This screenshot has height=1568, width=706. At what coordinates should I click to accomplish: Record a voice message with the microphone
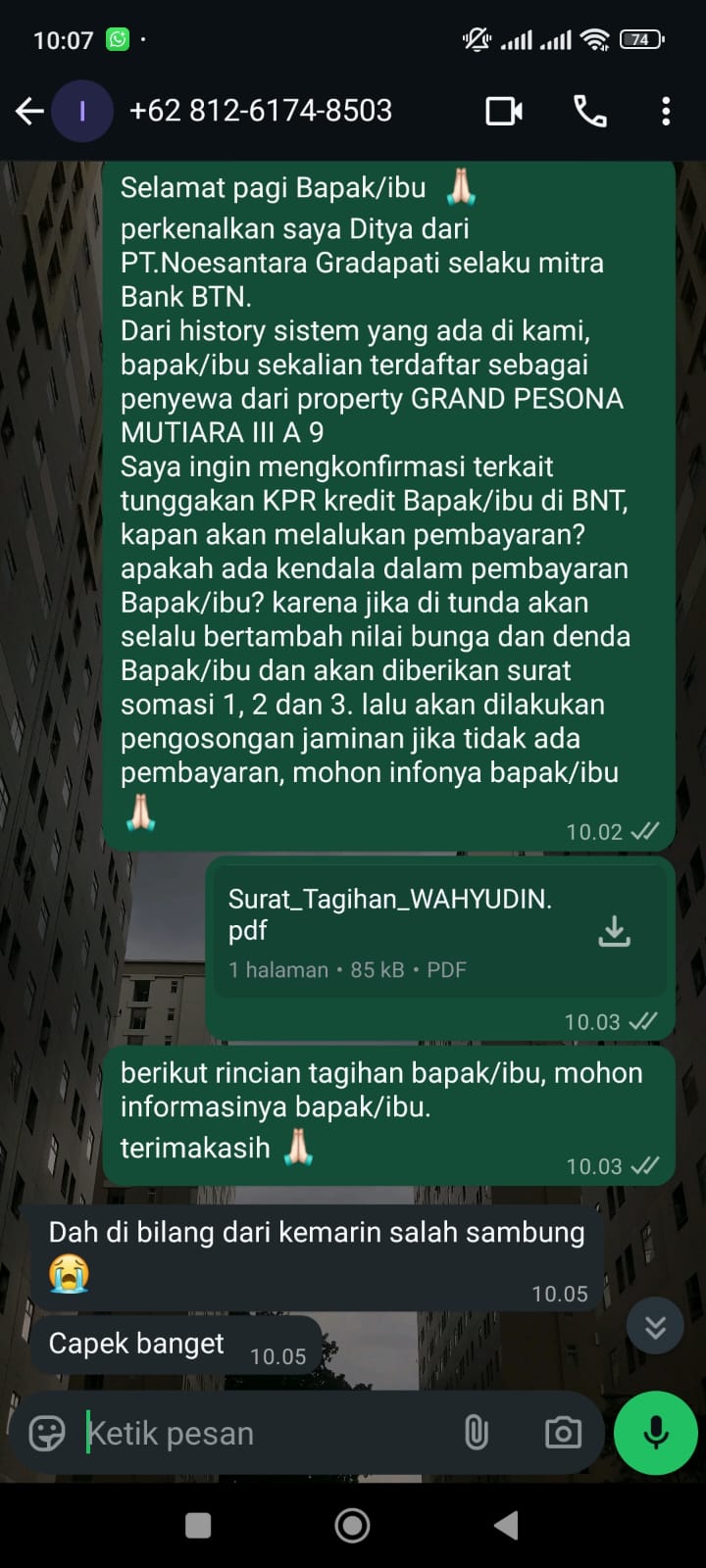click(x=655, y=1433)
